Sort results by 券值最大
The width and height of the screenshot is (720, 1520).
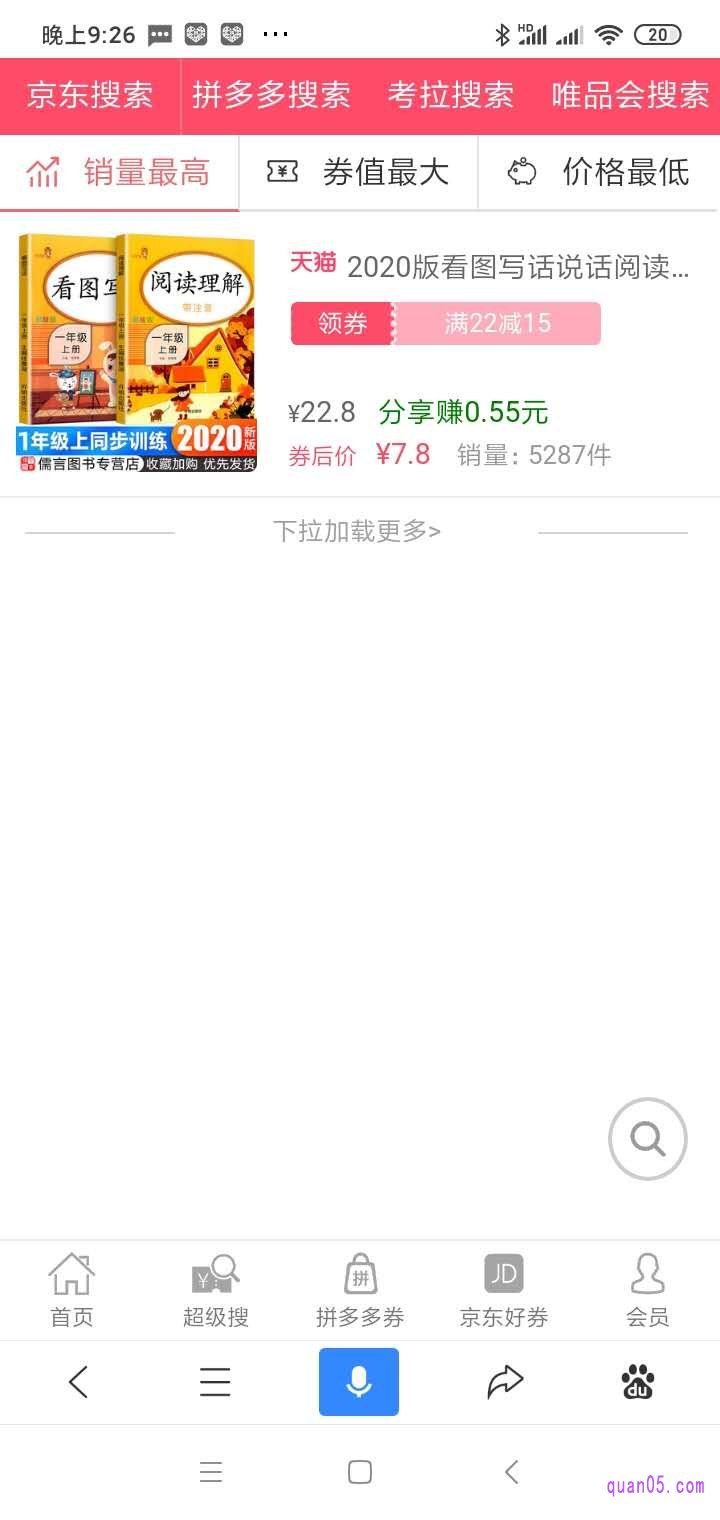pyautogui.click(x=359, y=172)
